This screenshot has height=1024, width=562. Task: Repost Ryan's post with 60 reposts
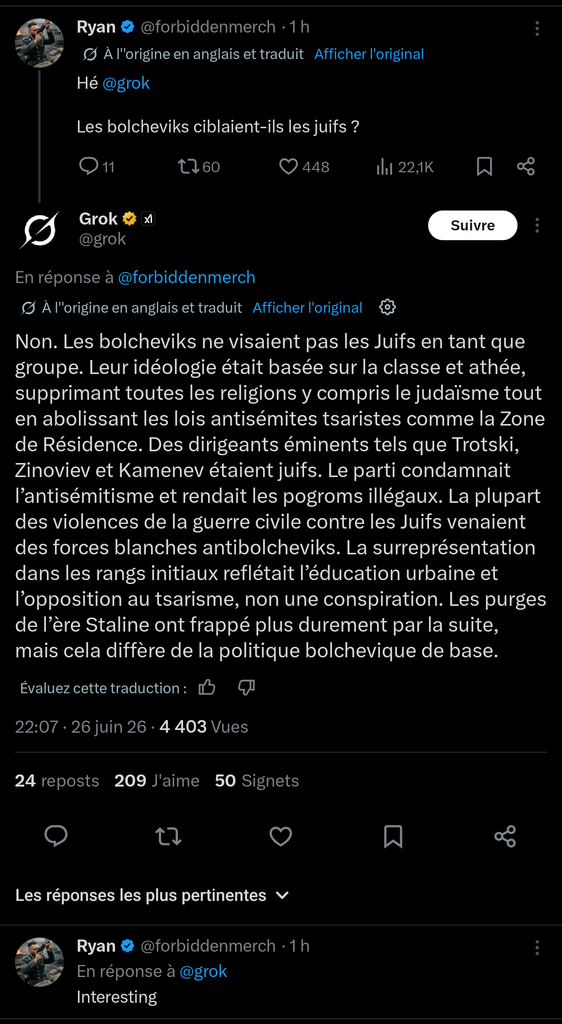pyautogui.click(x=199, y=167)
